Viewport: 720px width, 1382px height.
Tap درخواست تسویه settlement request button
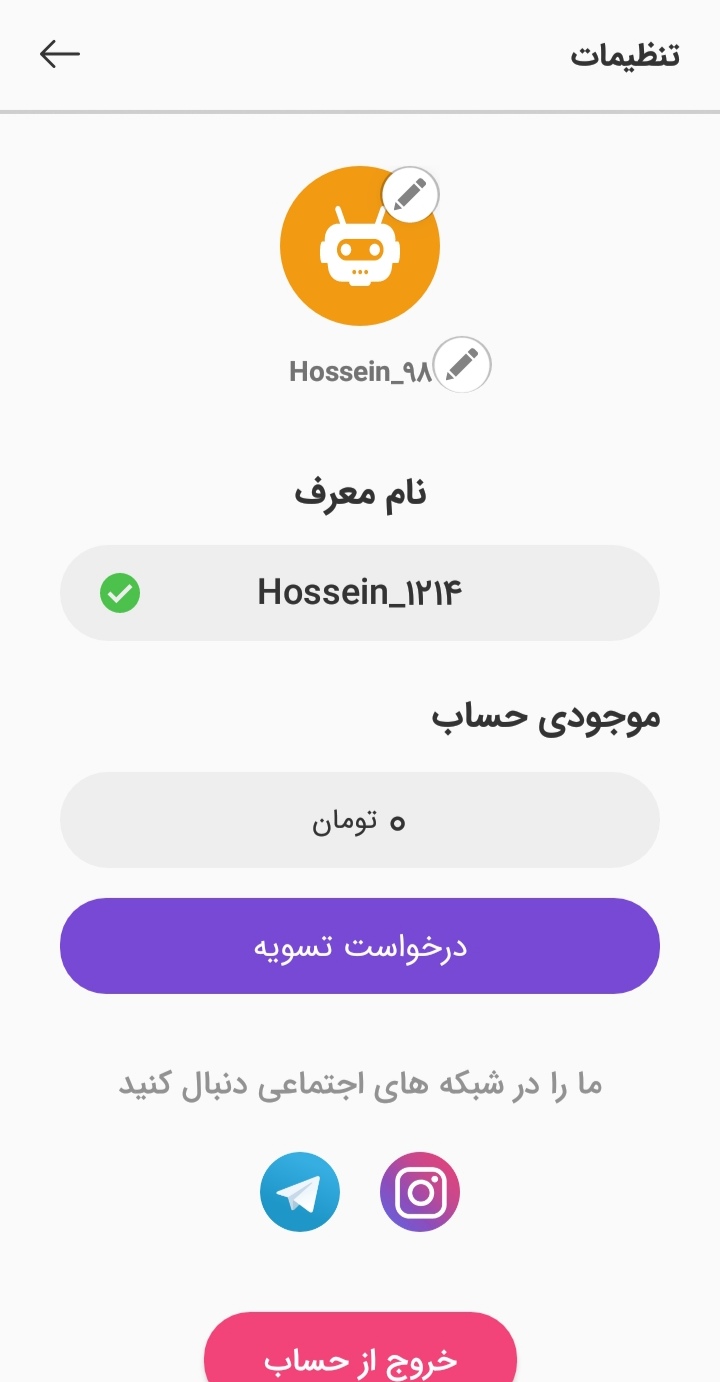360,946
